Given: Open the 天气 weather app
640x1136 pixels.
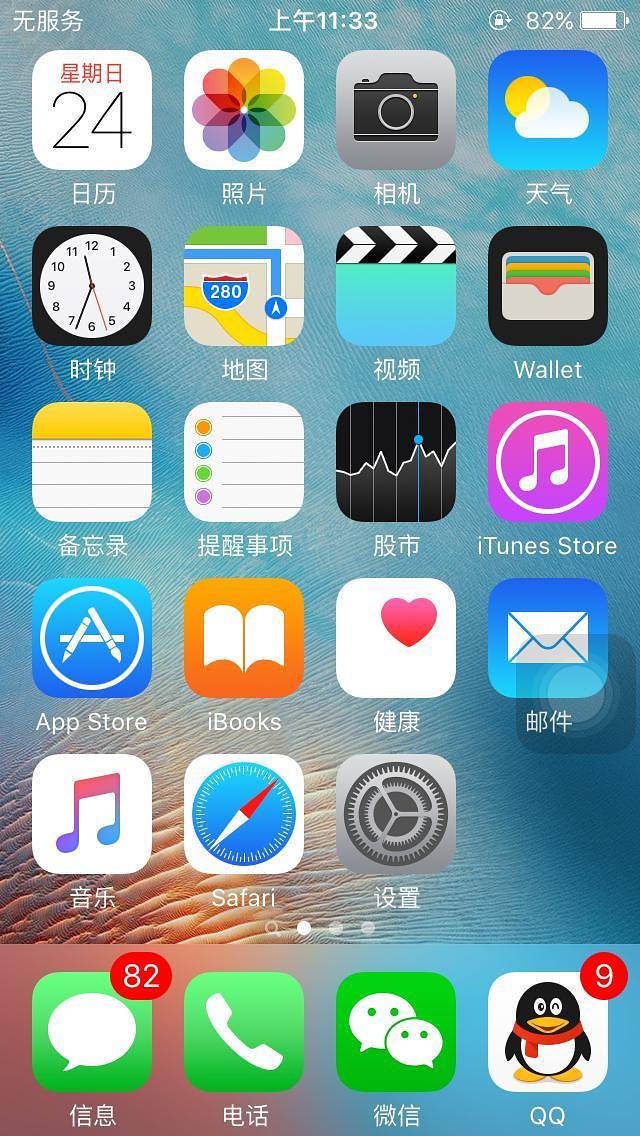Looking at the screenshot, I should tap(548, 110).
